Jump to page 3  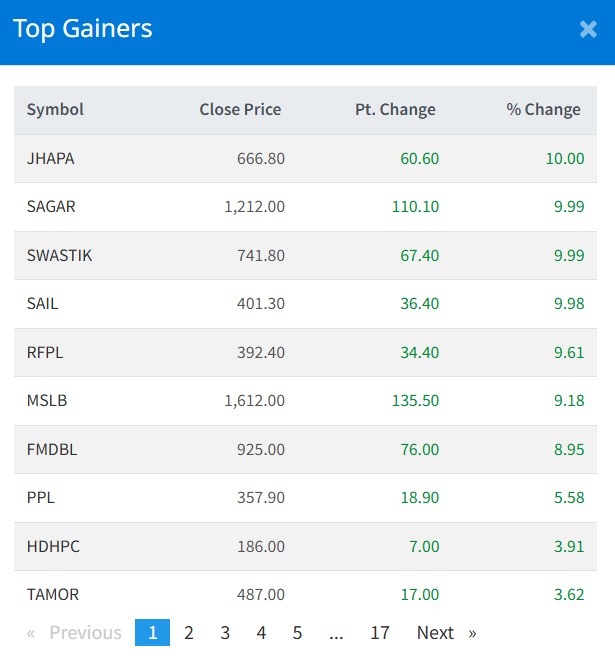click(225, 633)
